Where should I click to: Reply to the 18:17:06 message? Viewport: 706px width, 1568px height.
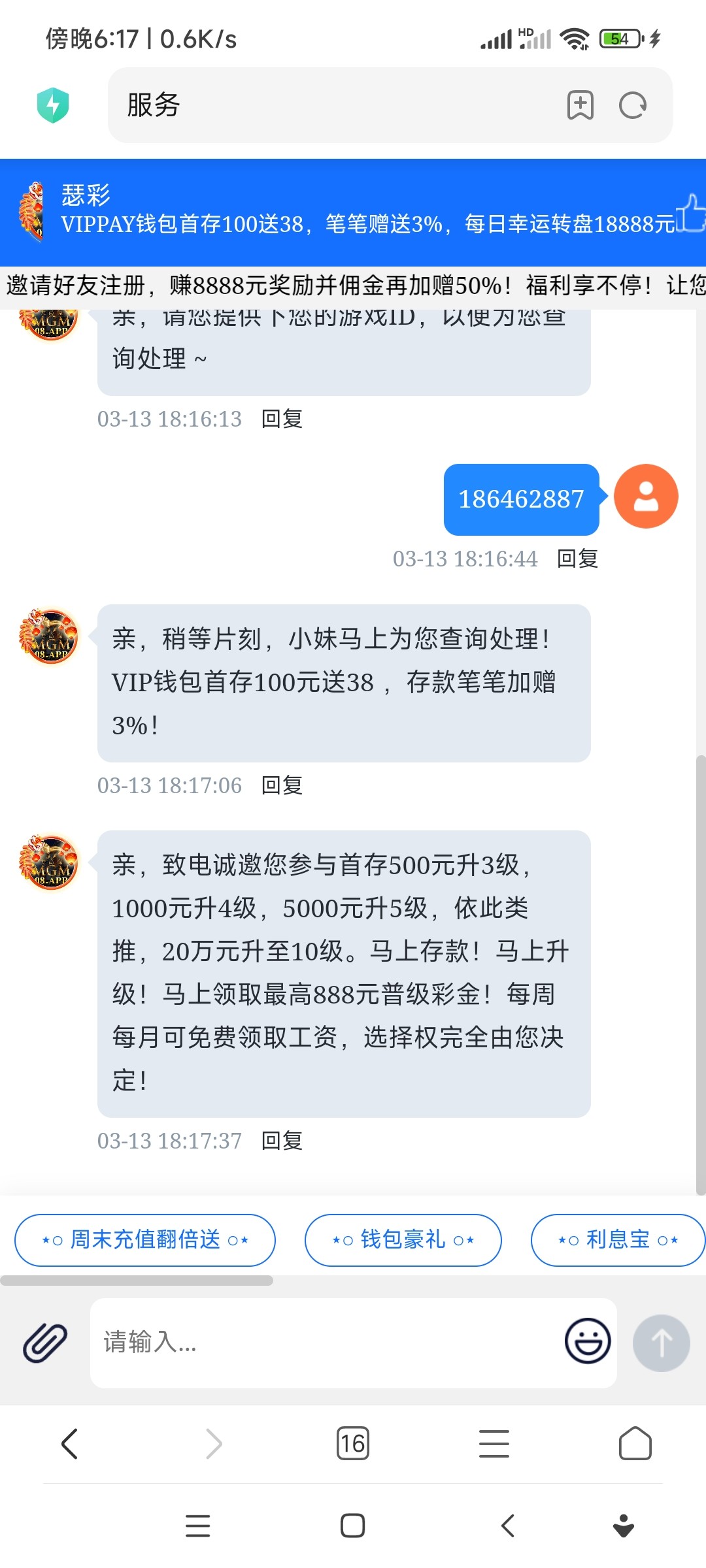coord(282,785)
